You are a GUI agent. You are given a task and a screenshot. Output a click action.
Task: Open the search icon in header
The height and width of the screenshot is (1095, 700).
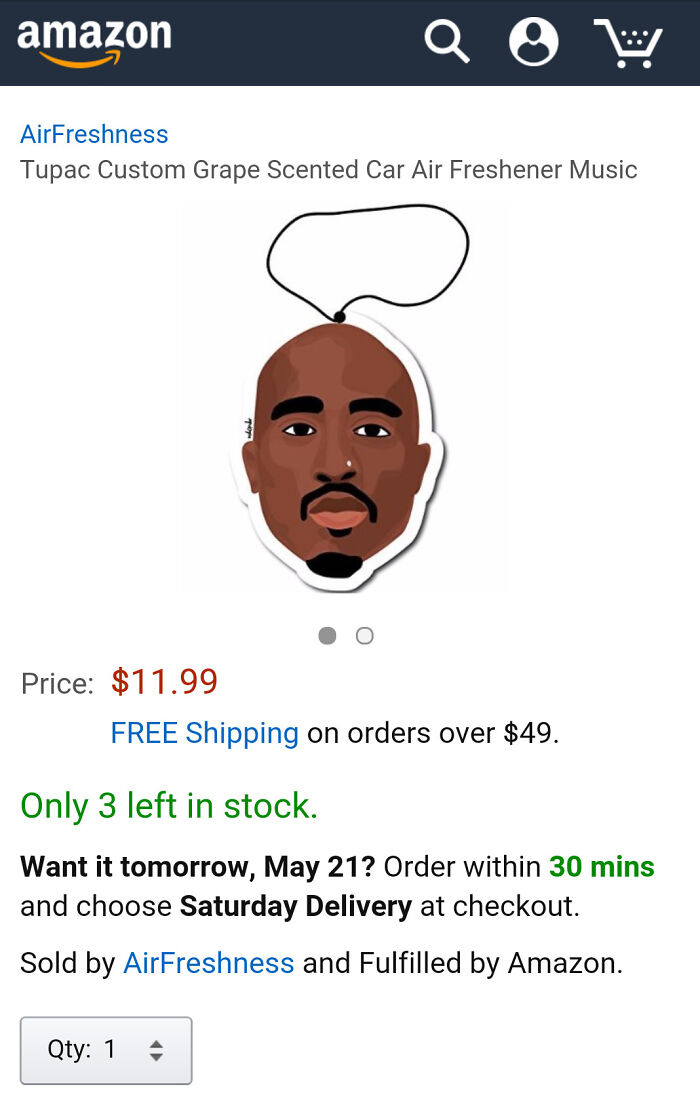click(446, 42)
